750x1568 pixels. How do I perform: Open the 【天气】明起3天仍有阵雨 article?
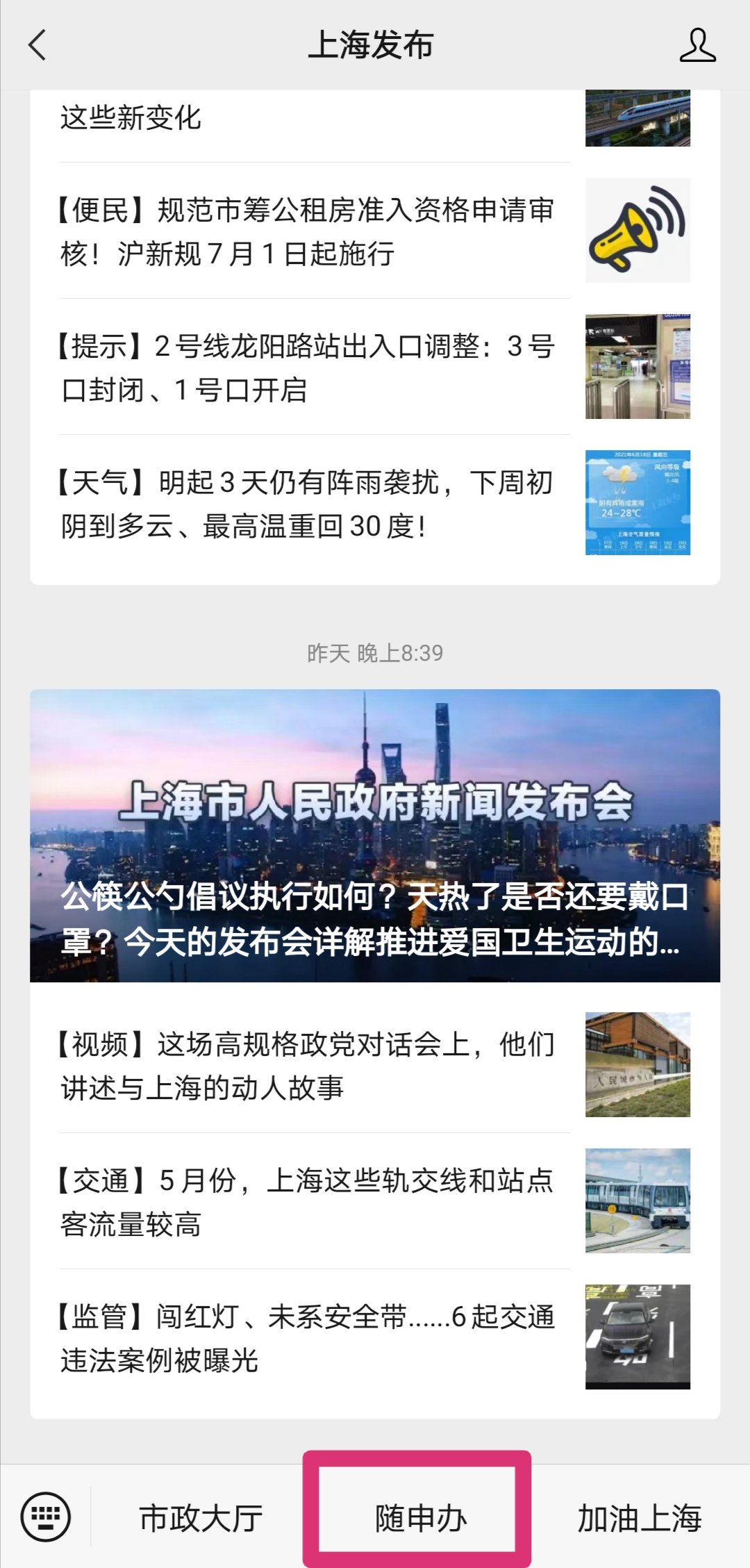click(x=307, y=504)
